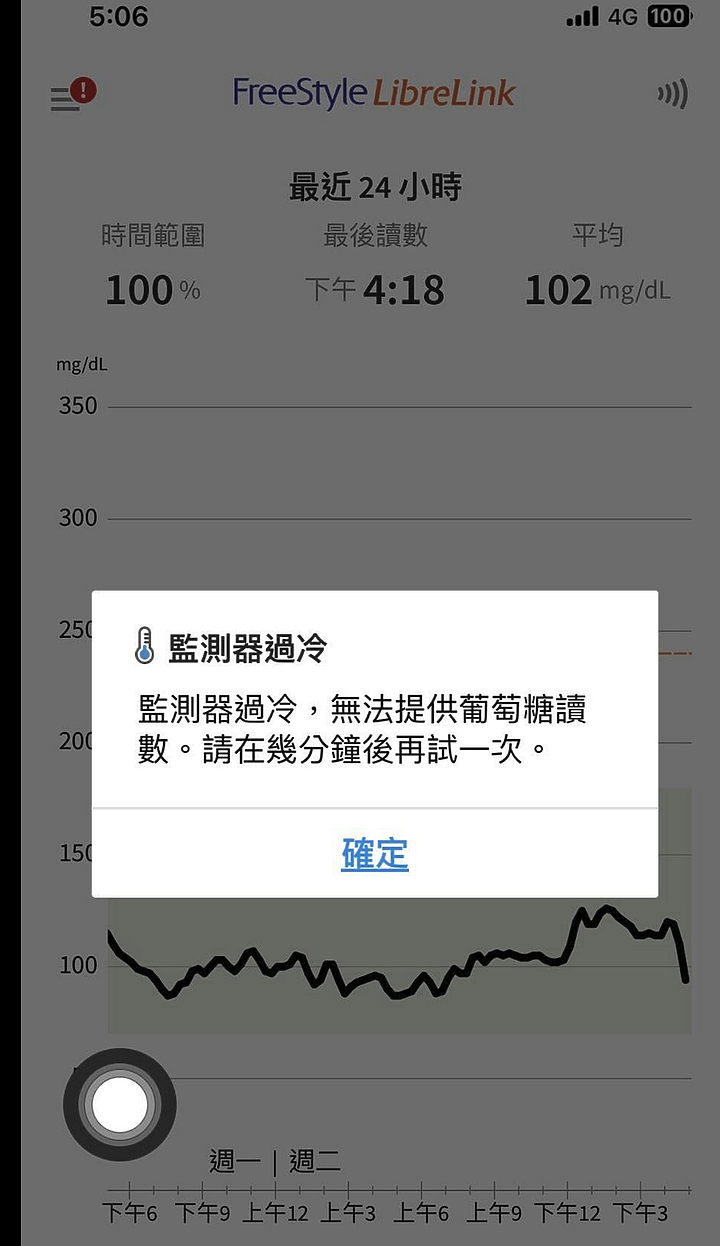Image resolution: width=720 pixels, height=1246 pixels.
Task: Tap the floating assistive touch button
Action: tap(120, 1105)
